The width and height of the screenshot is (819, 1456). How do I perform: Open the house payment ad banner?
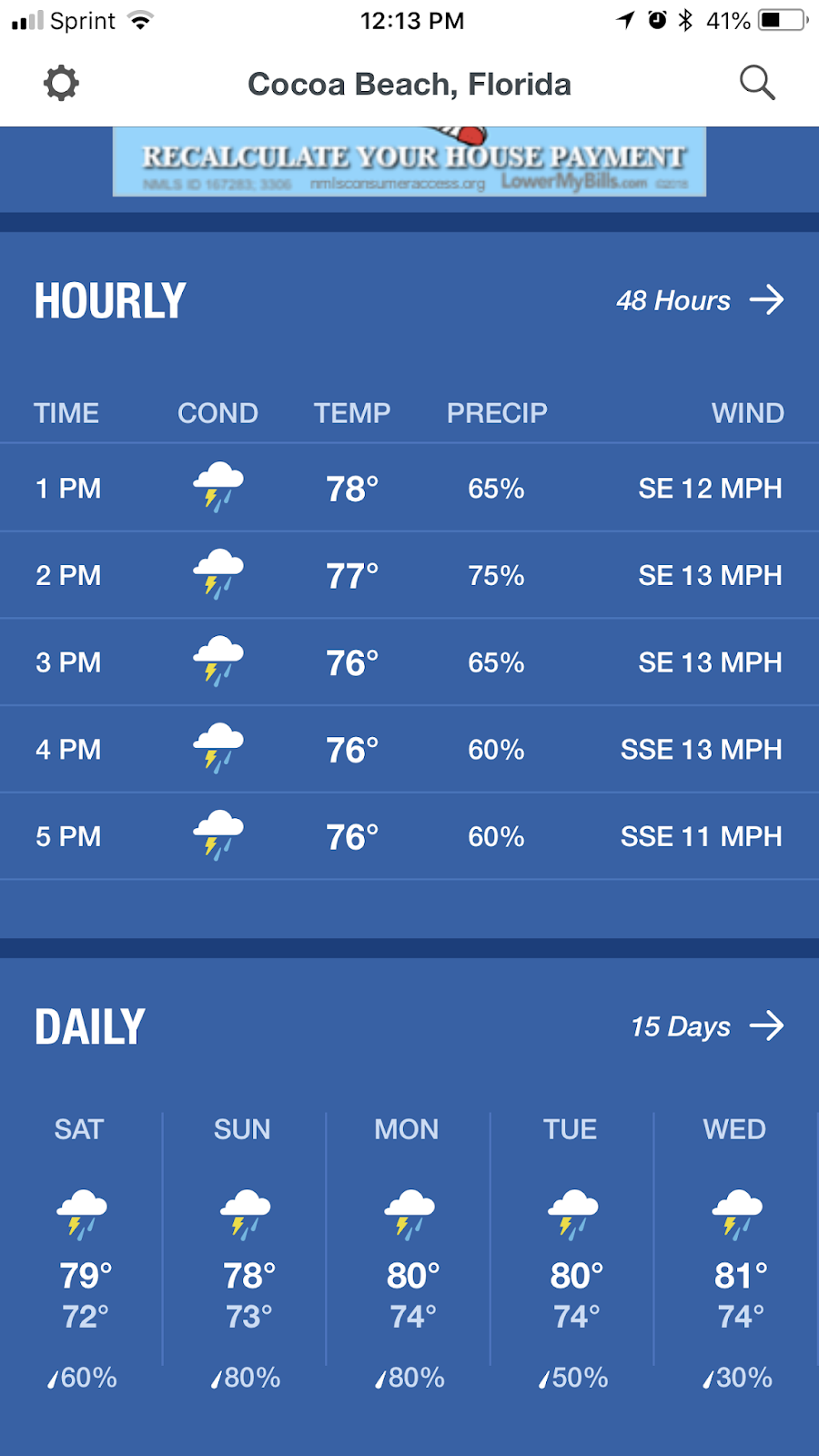[x=409, y=161]
